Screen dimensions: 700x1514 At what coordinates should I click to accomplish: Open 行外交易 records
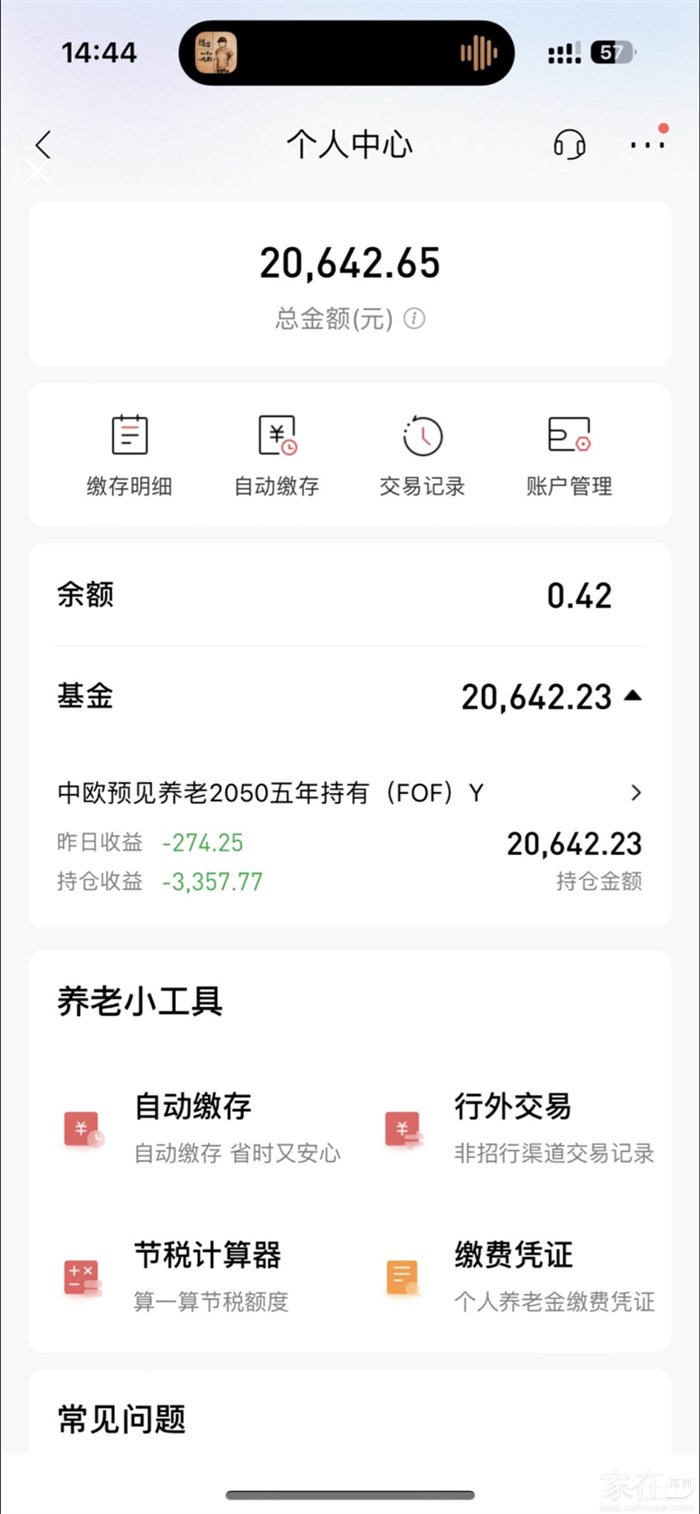point(520,1128)
